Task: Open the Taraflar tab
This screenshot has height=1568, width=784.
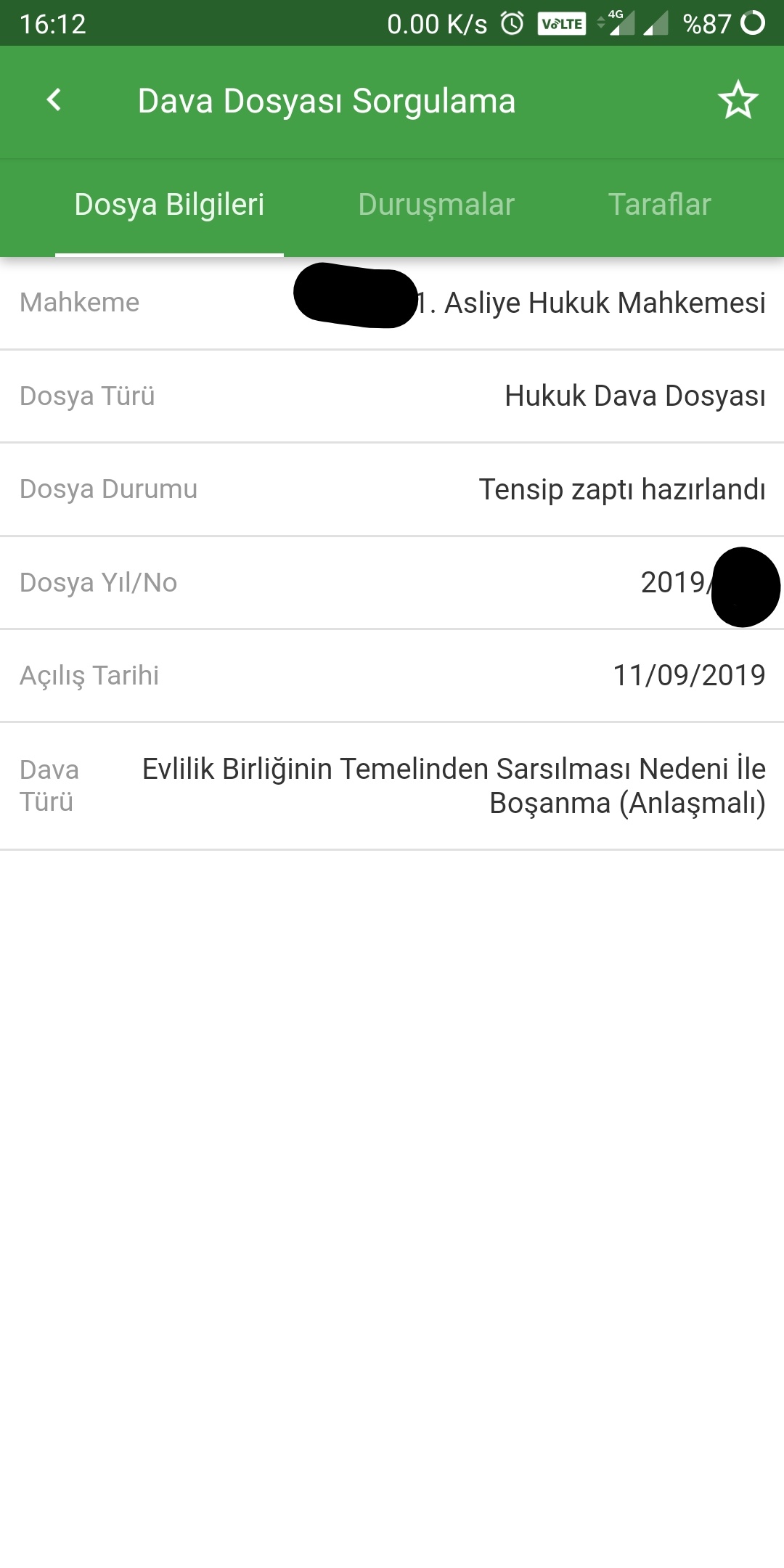Action: [659, 205]
